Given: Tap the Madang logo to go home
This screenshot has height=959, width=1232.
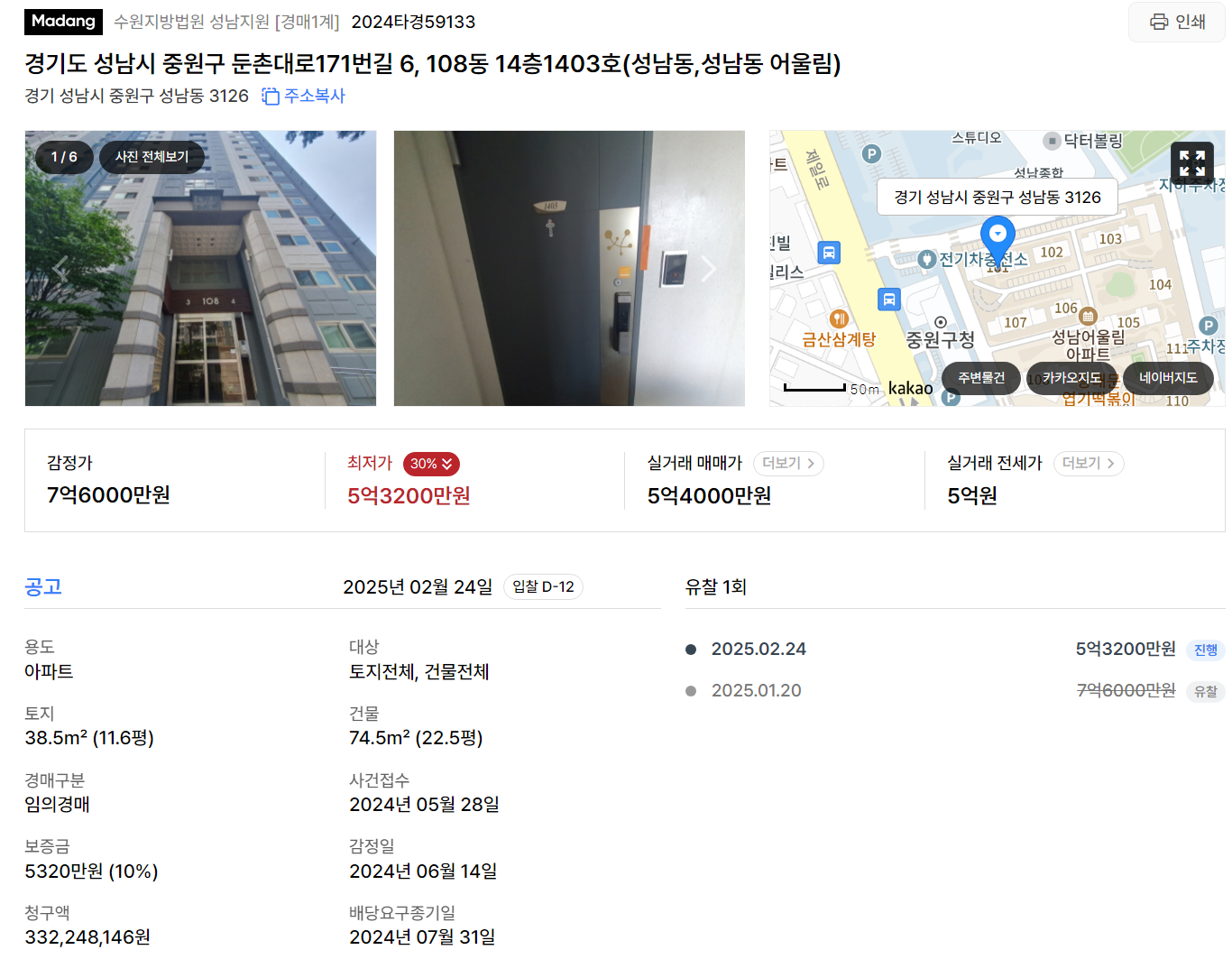Looking at the screenshot, I should coord(63,22).
